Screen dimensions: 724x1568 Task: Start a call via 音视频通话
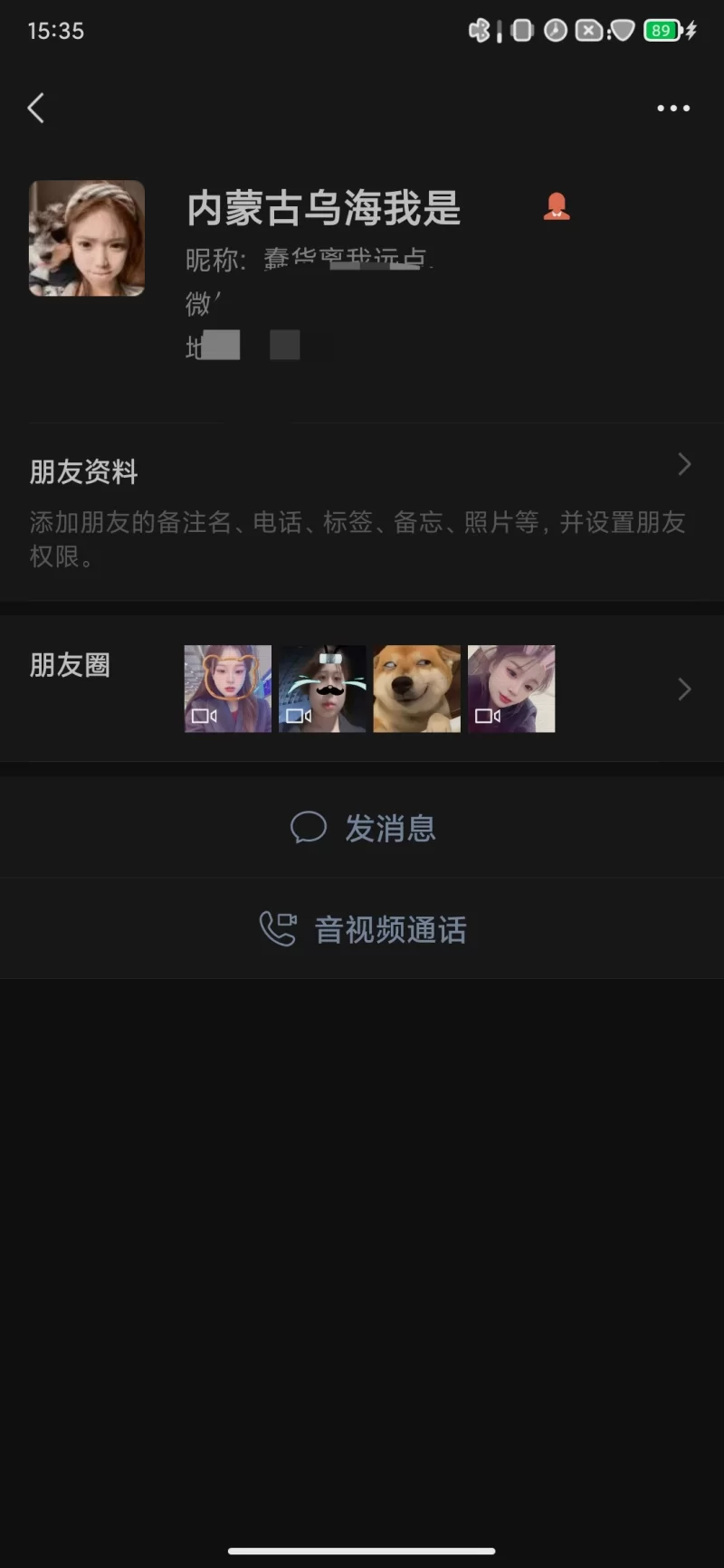362,929
